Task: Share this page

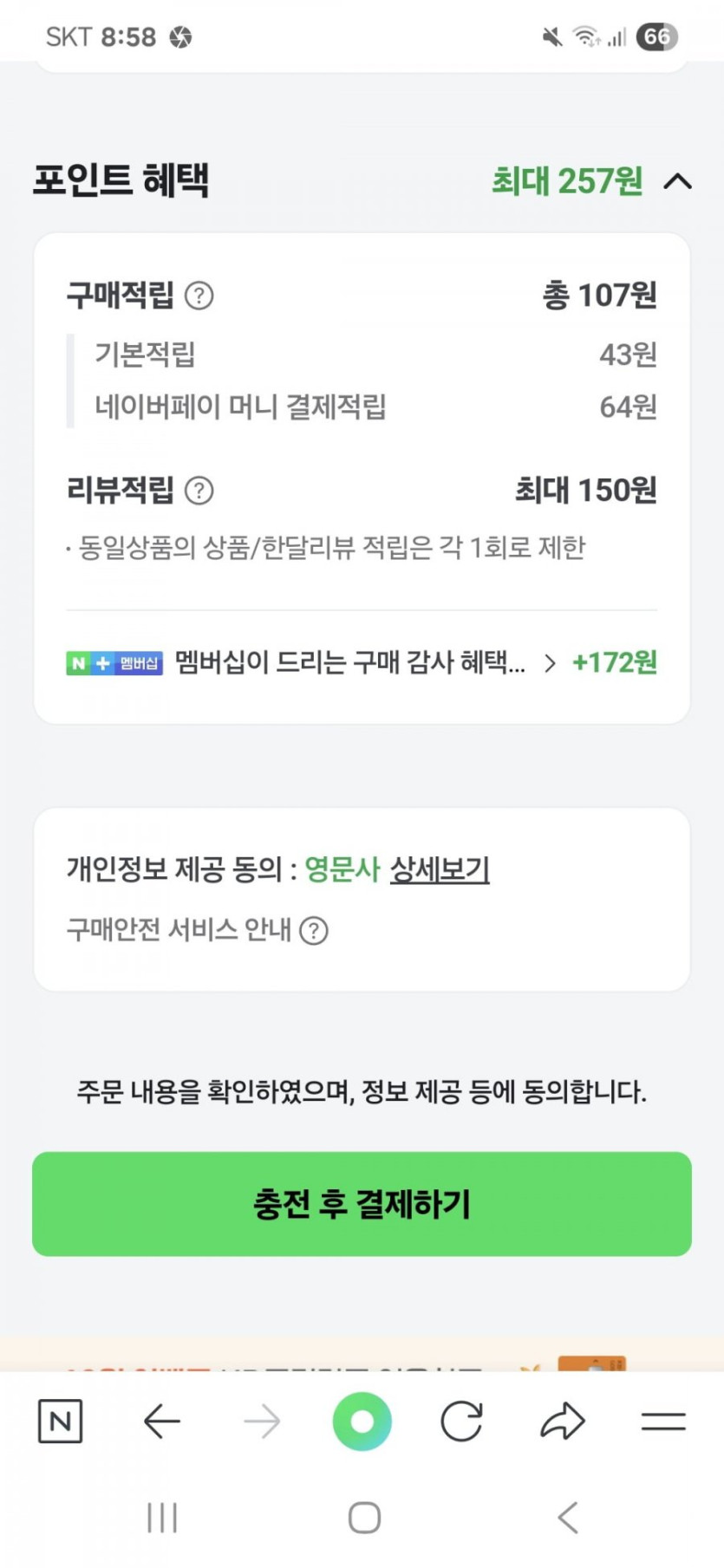Action: tap(563, 1422)
